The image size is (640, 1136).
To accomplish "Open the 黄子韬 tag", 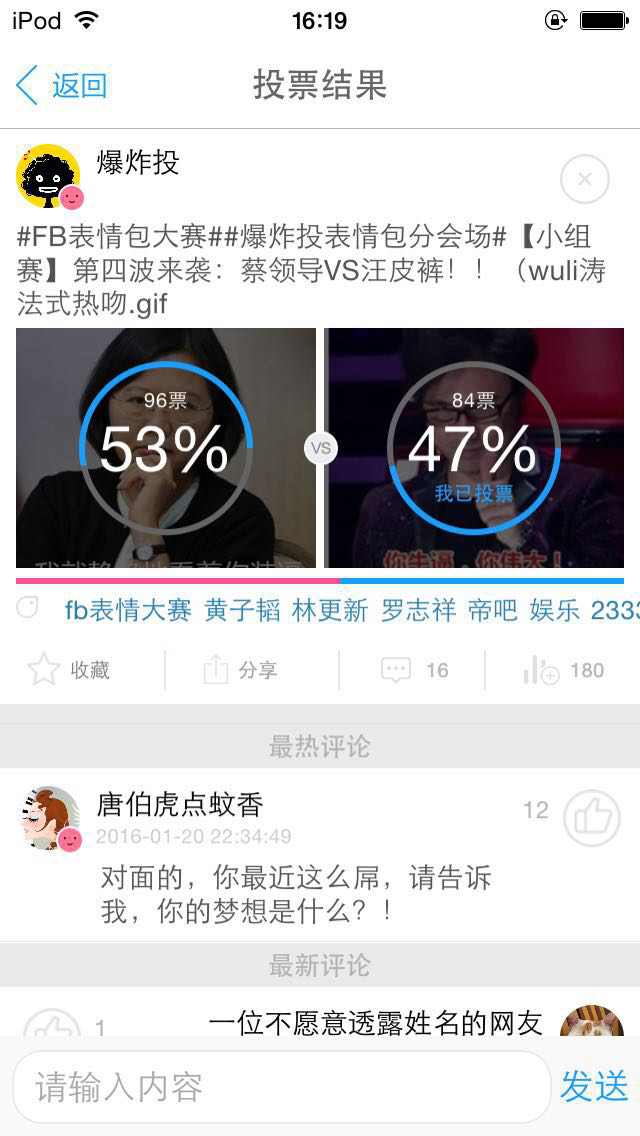I will (242, 610).
